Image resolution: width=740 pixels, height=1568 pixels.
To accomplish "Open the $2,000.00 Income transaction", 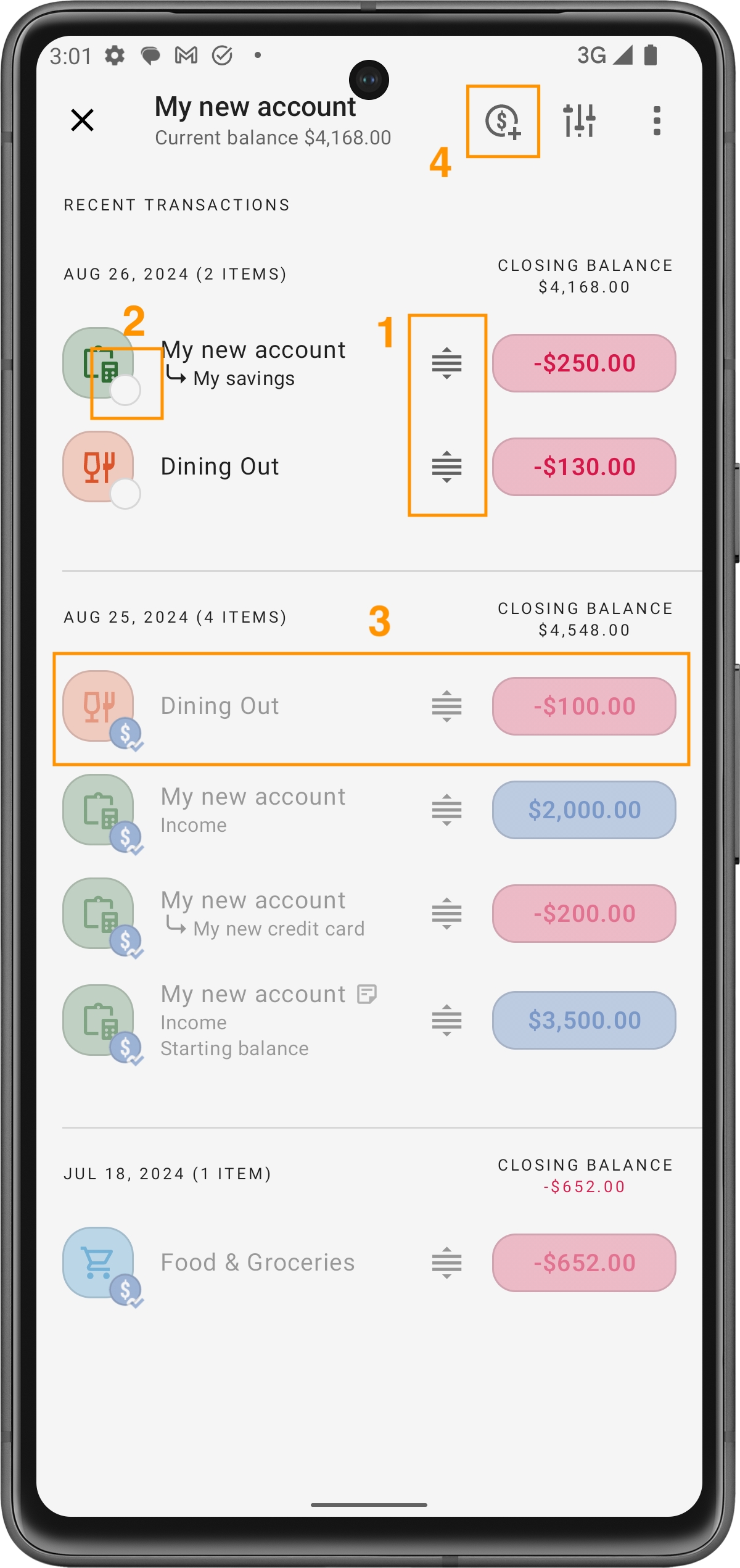I will click(253, 810).
